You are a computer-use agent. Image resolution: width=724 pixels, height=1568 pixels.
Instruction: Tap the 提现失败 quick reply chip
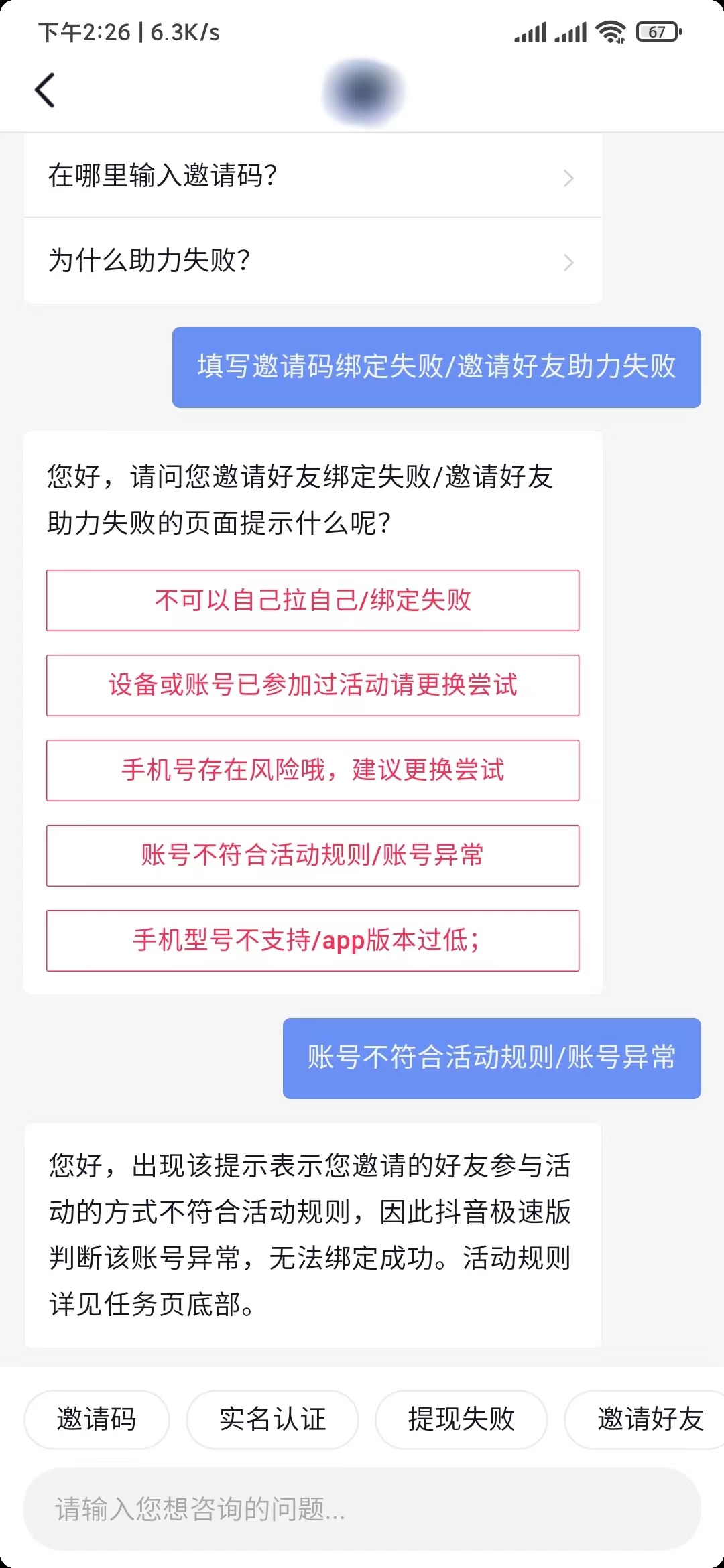(x=461, y=1420)
